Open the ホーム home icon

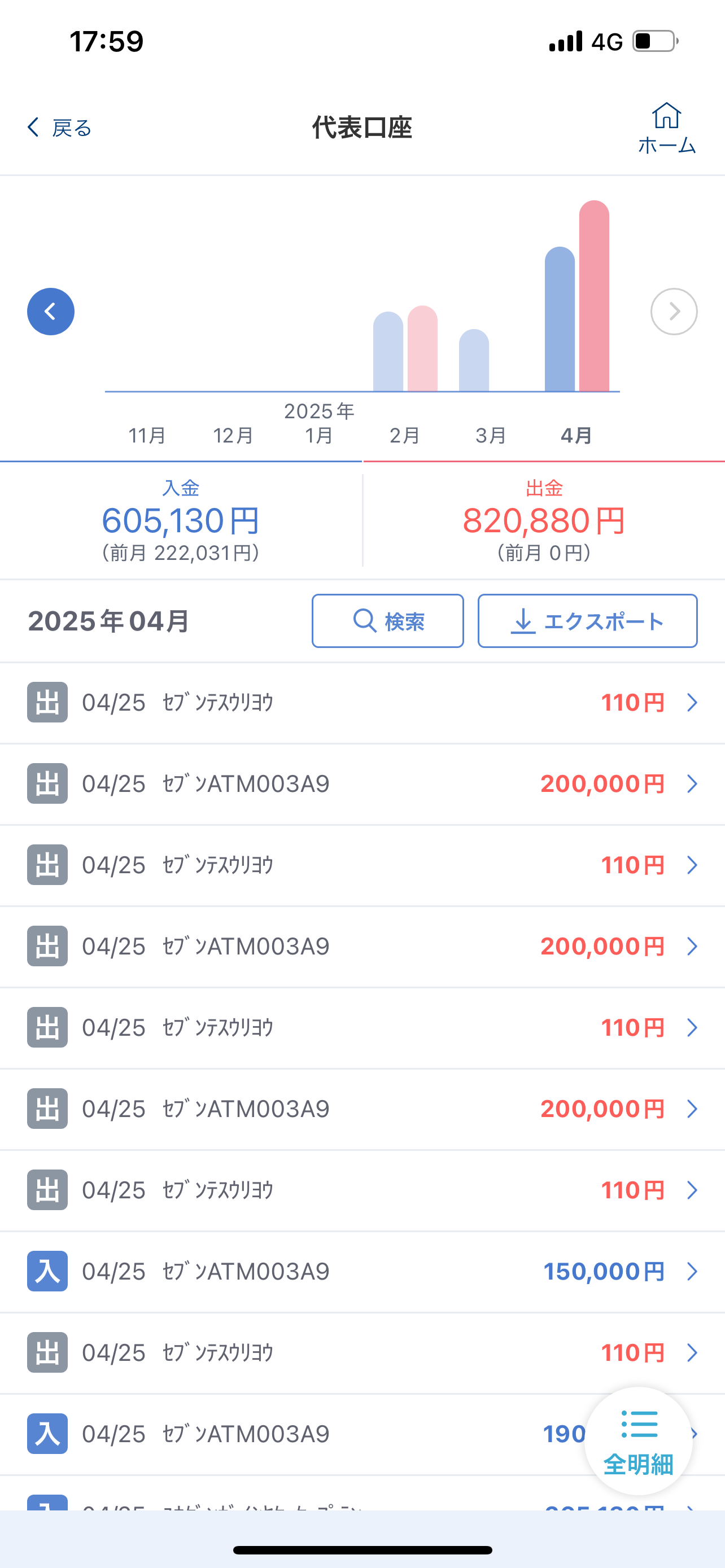coord(667,128)
